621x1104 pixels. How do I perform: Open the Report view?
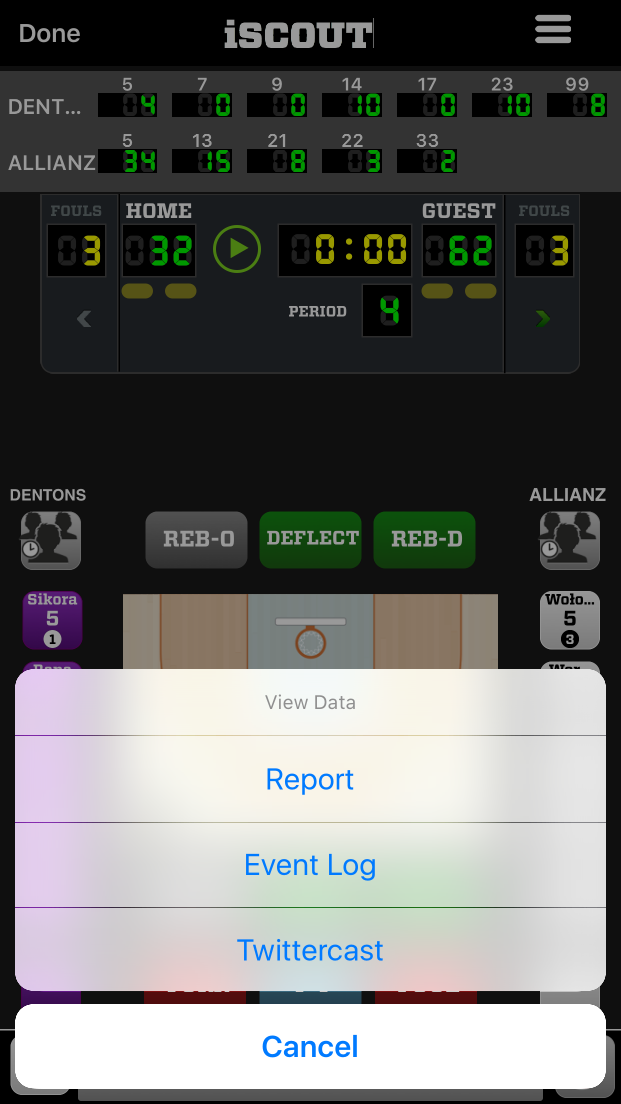tap(310, 779)
